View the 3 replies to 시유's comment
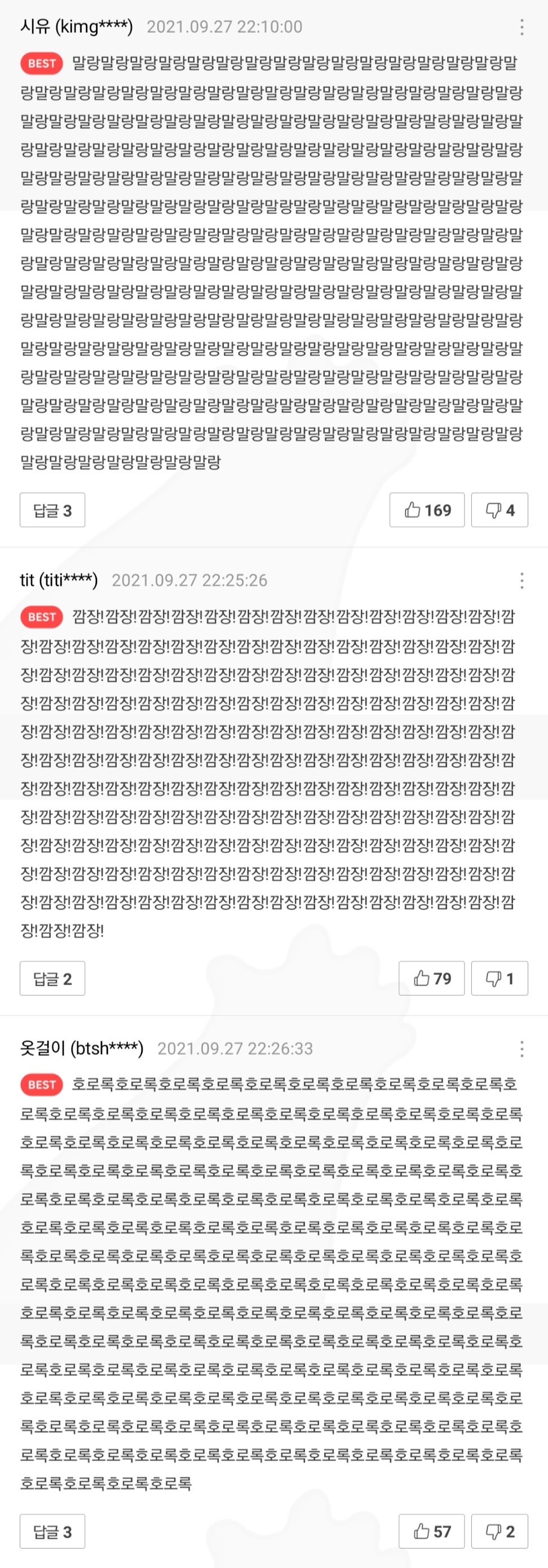This screenshot has height=1568, width=548. coord(52,510)
